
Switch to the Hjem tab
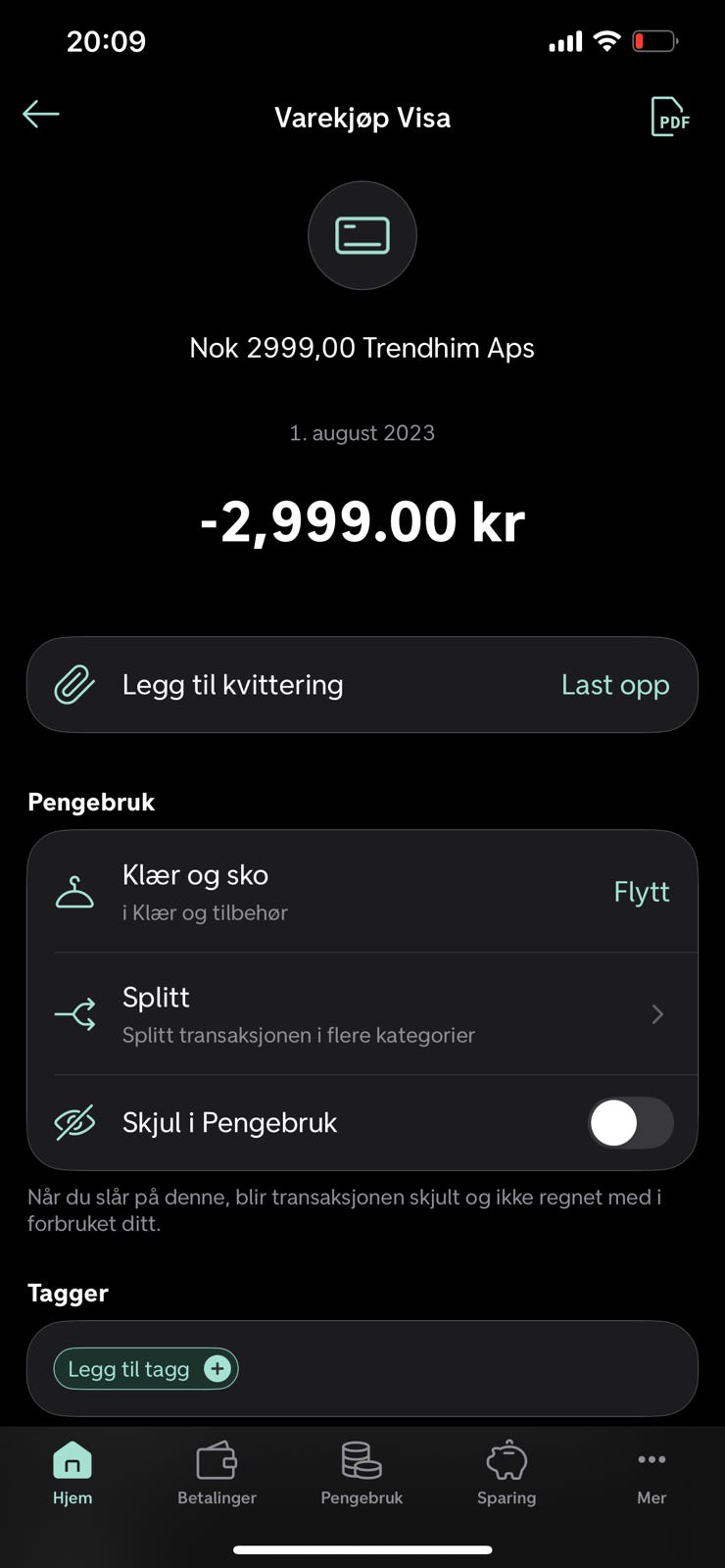pos(72,1474)
